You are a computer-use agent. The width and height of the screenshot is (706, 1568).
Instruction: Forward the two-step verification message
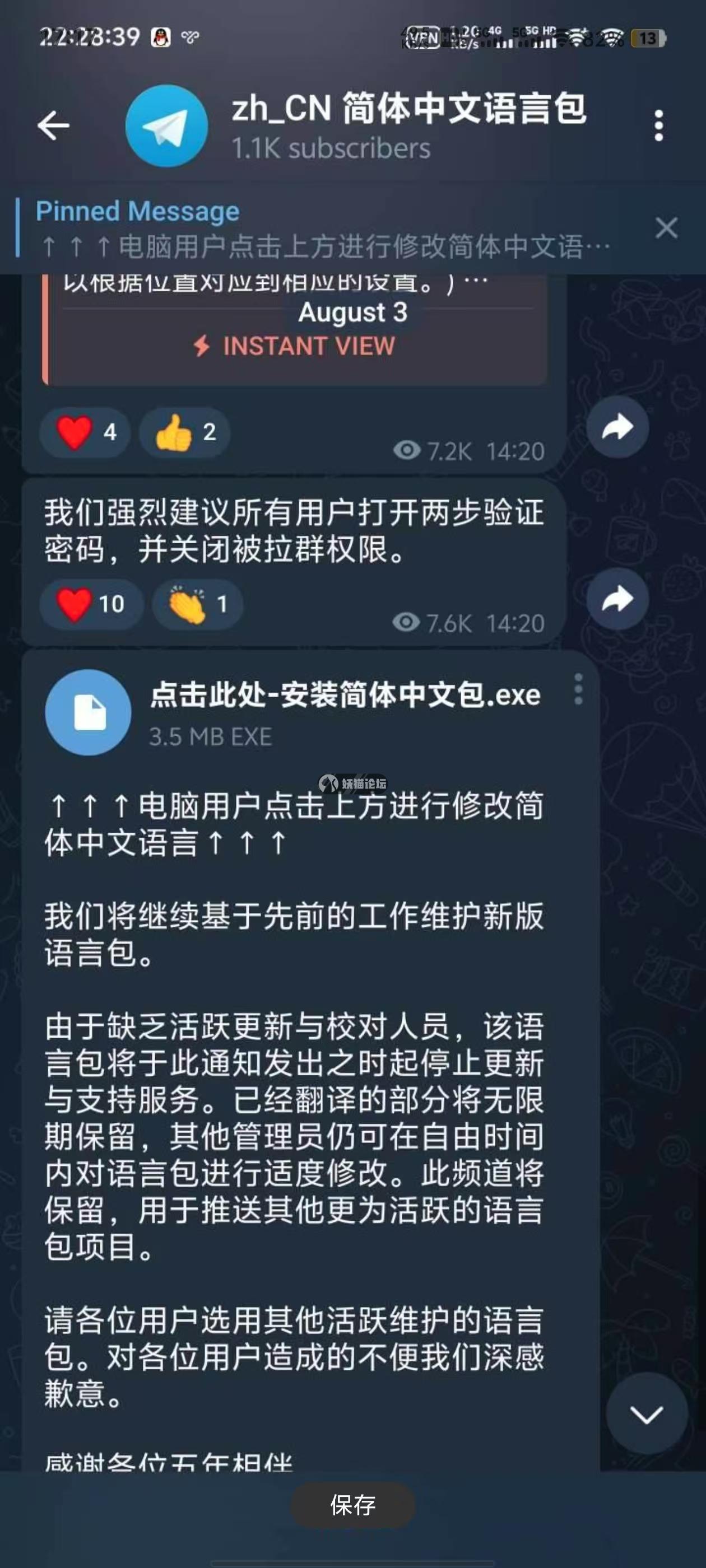point(617,599)
